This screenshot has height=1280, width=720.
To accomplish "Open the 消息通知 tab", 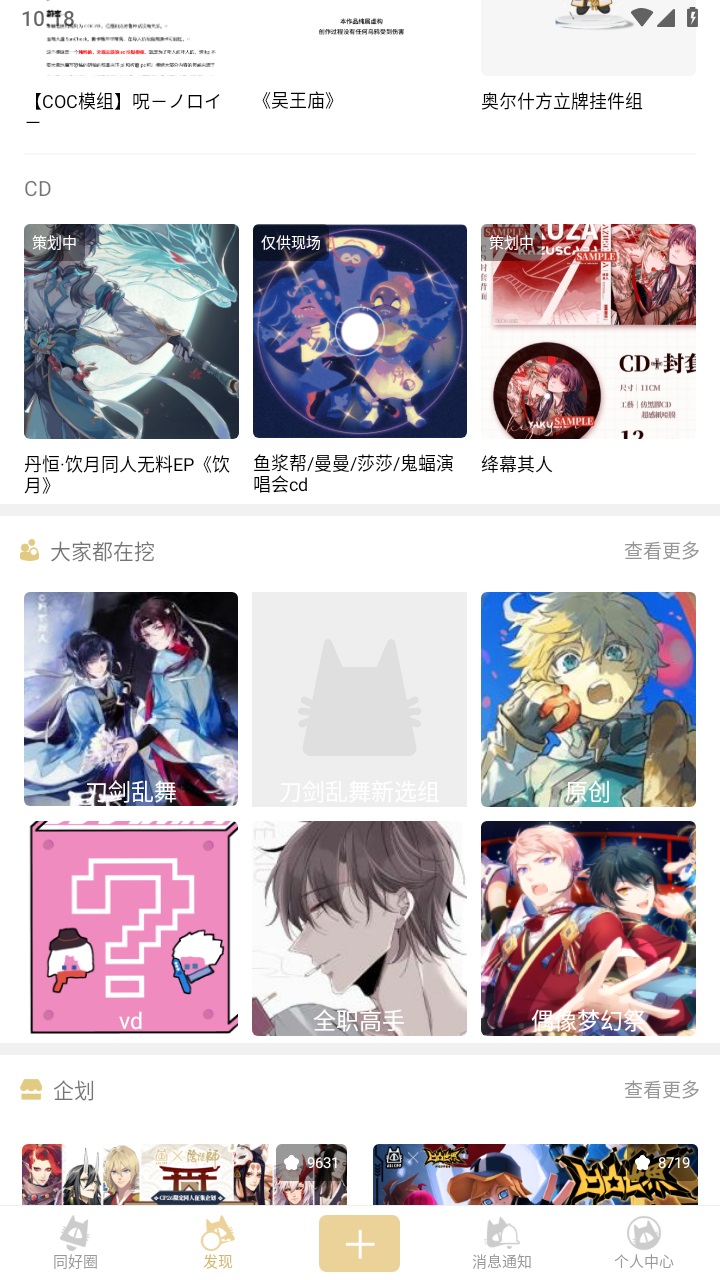I will [501, 1243].
